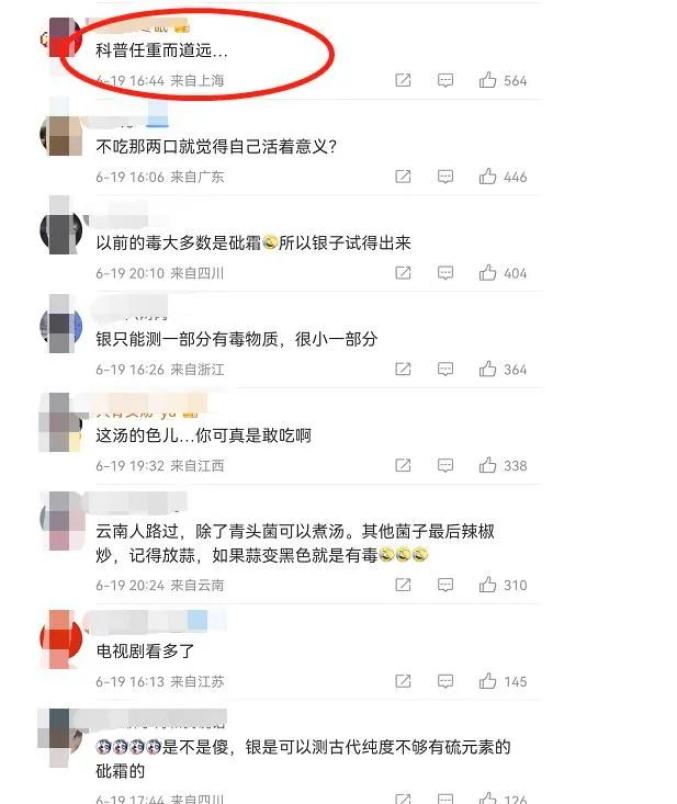Like the comment about '不吃那两口'
The height and width of the screenshot is (804, 677).
488,176
